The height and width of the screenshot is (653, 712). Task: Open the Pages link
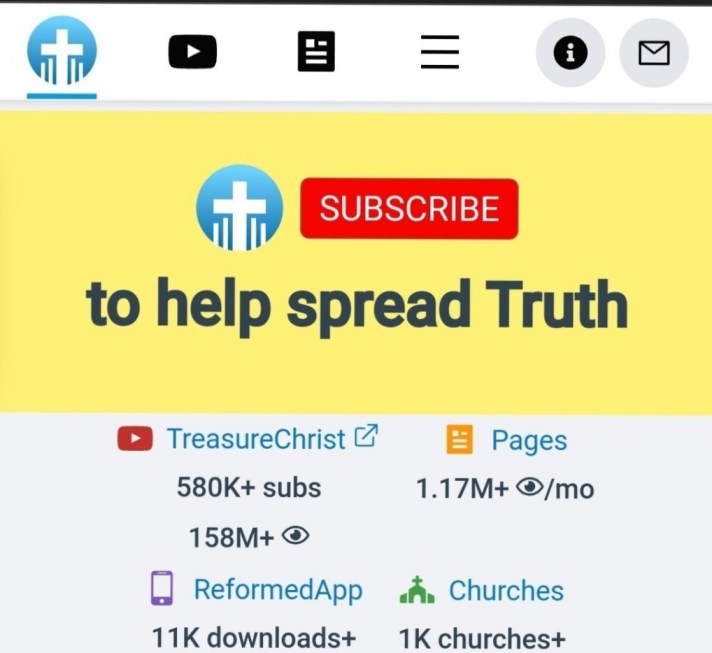click(528, 440)
